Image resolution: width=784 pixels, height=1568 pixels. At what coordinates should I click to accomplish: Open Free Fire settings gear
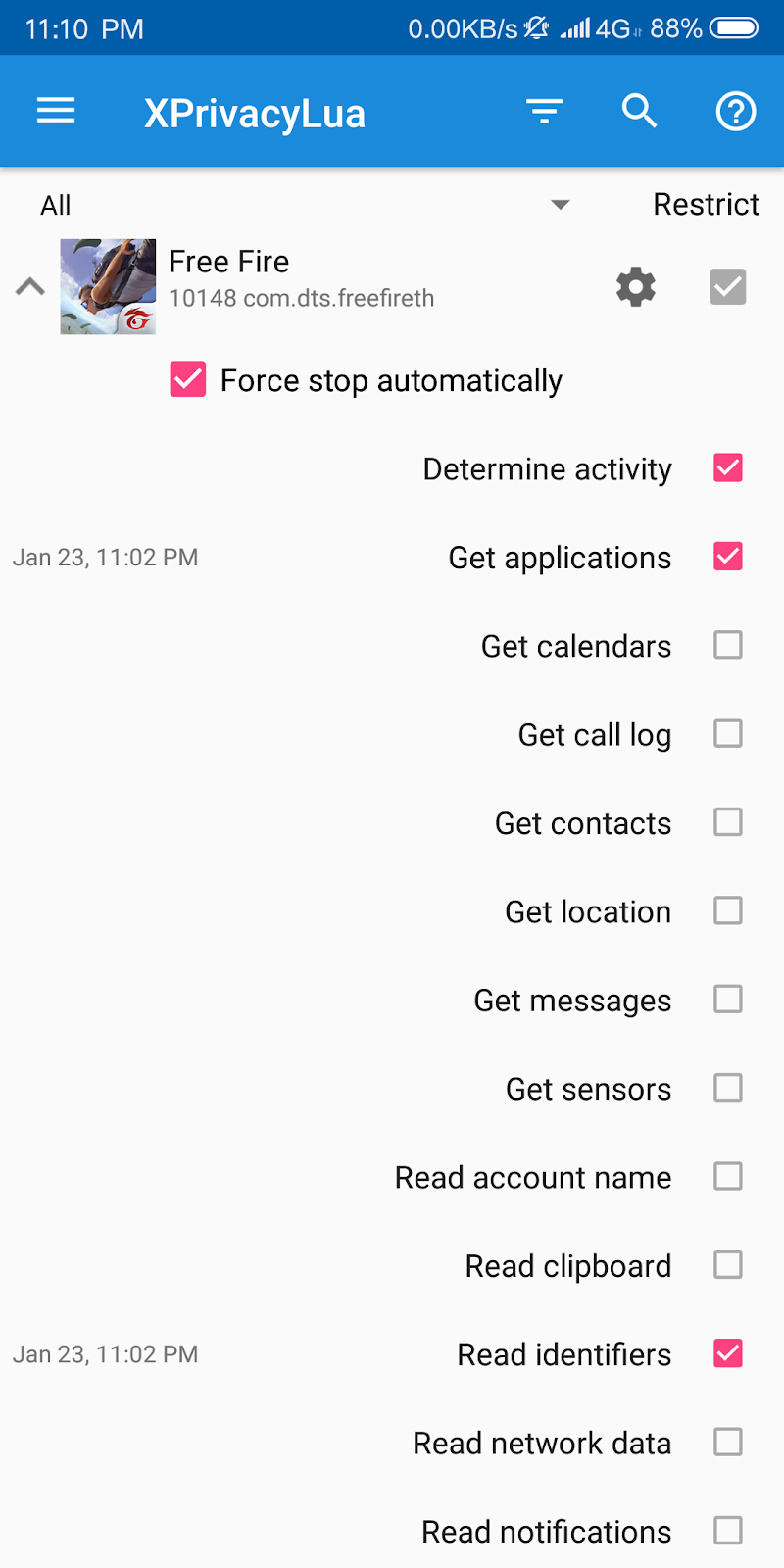pyautogui.click(x=635, y=287)
